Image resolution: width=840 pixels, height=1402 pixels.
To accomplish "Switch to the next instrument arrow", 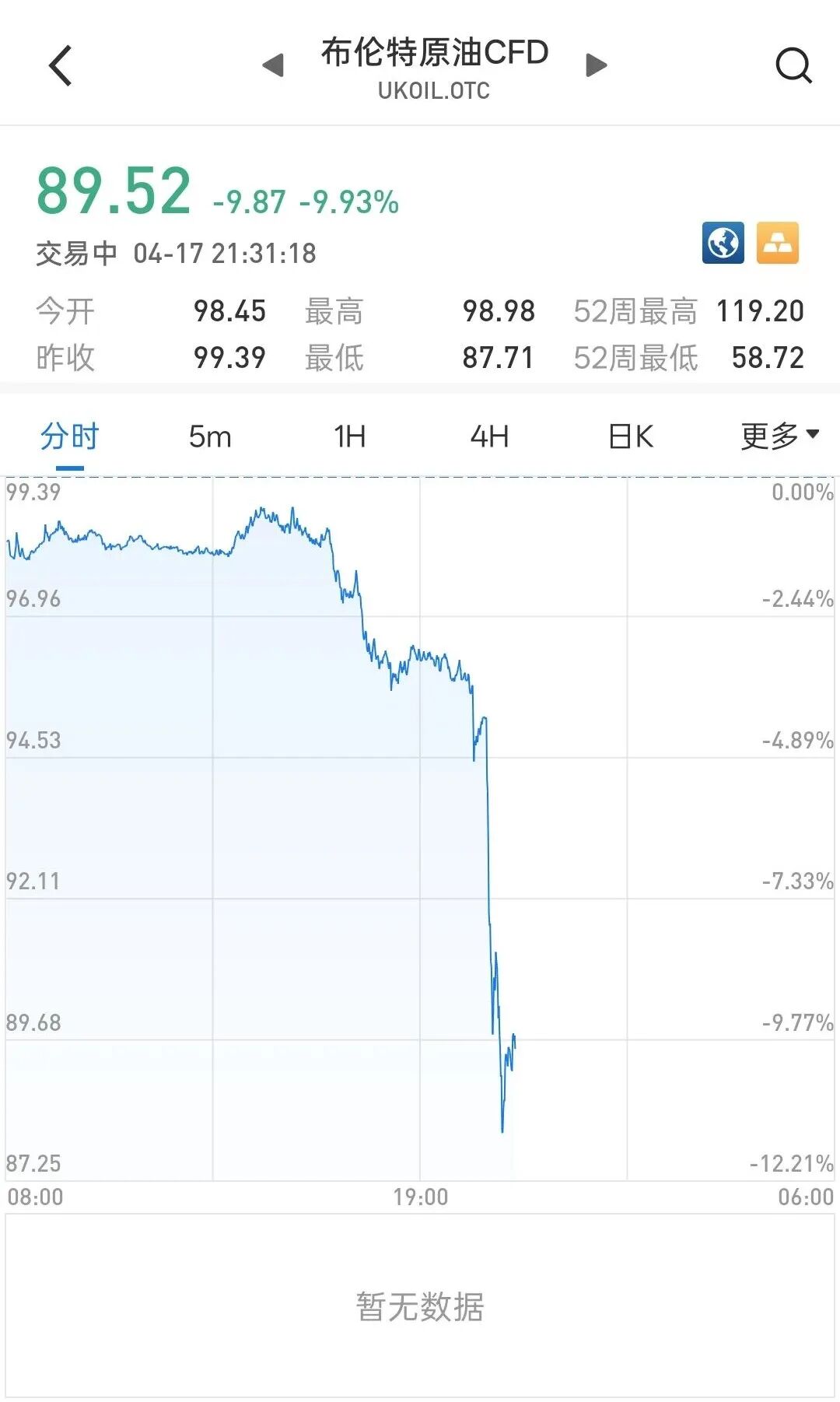I will (596, 65).
